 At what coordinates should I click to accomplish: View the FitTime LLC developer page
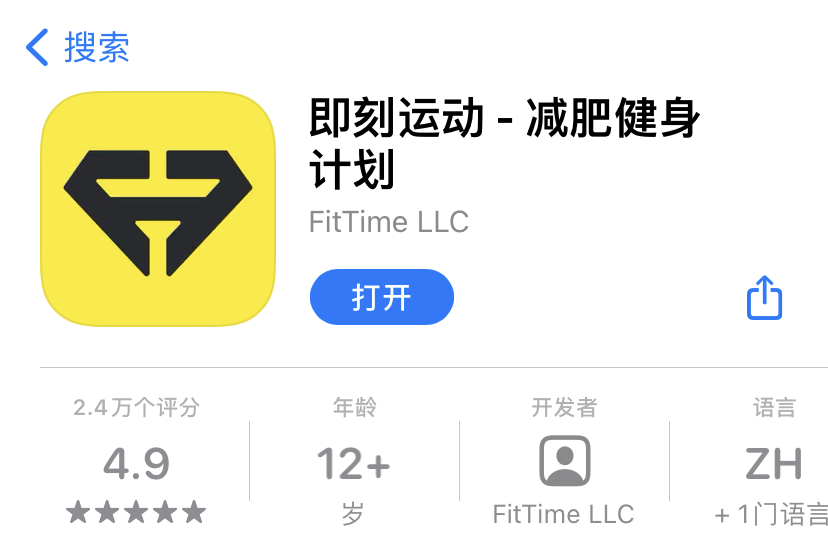click(563, 463)
